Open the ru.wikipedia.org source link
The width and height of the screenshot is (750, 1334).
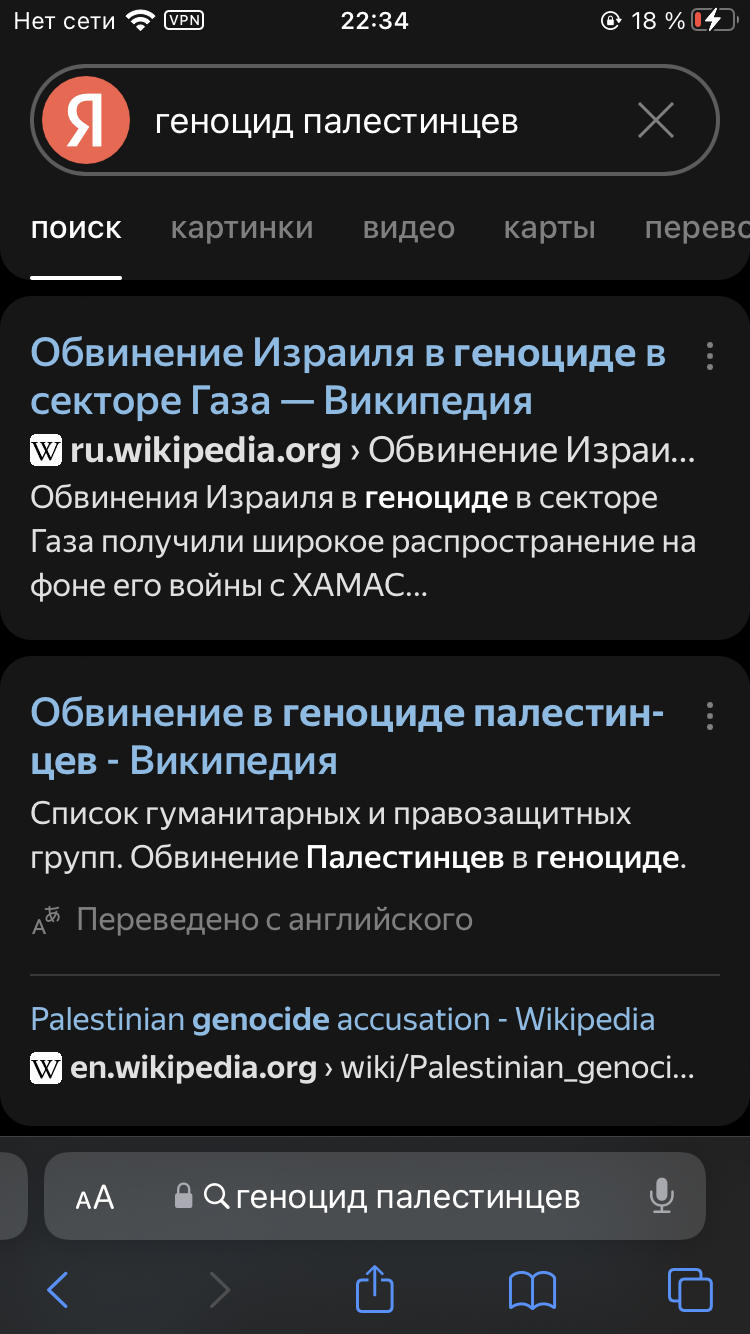point(205,451)
